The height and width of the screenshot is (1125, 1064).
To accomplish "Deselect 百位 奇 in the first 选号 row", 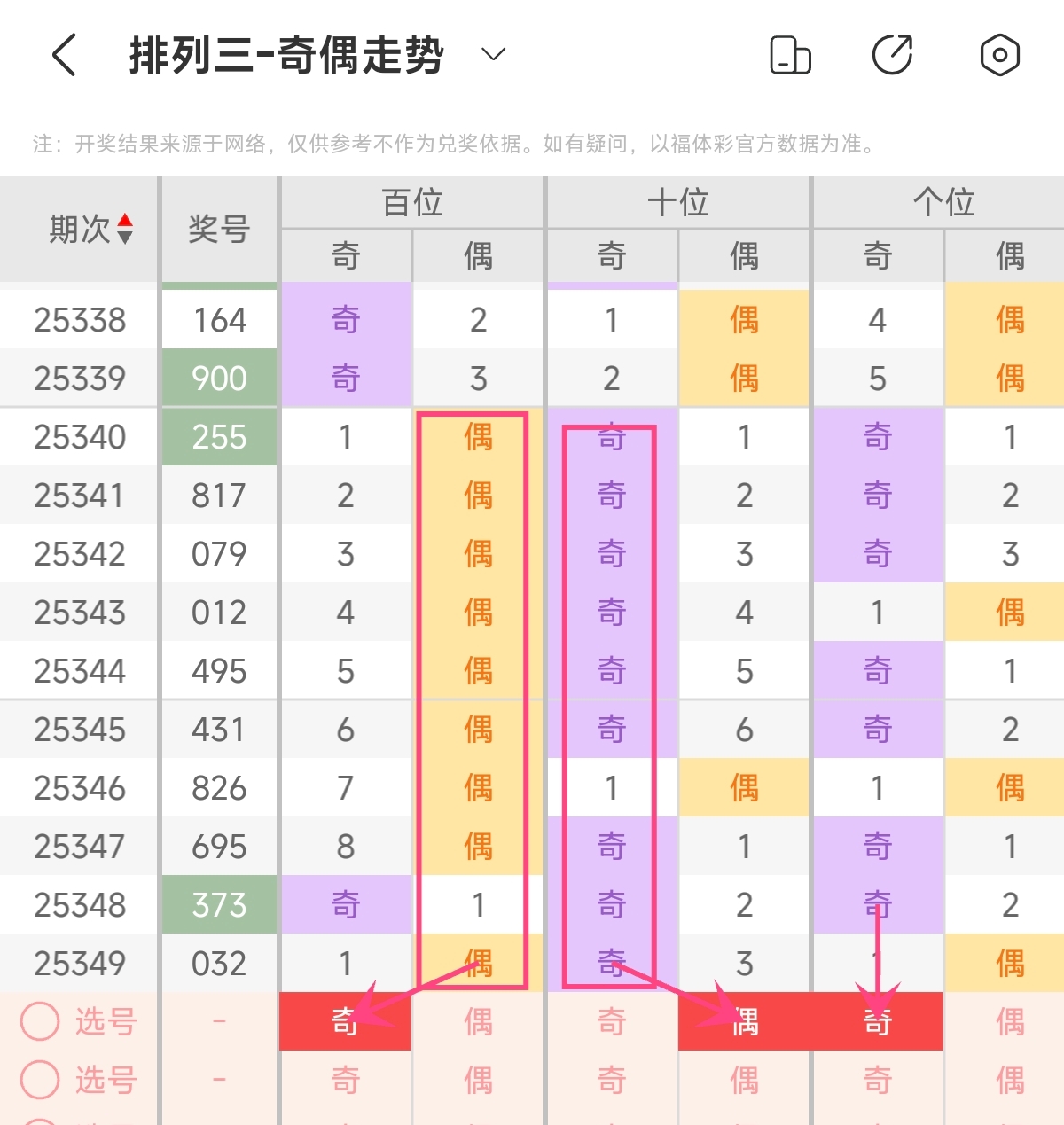I will coord(345,1021).
